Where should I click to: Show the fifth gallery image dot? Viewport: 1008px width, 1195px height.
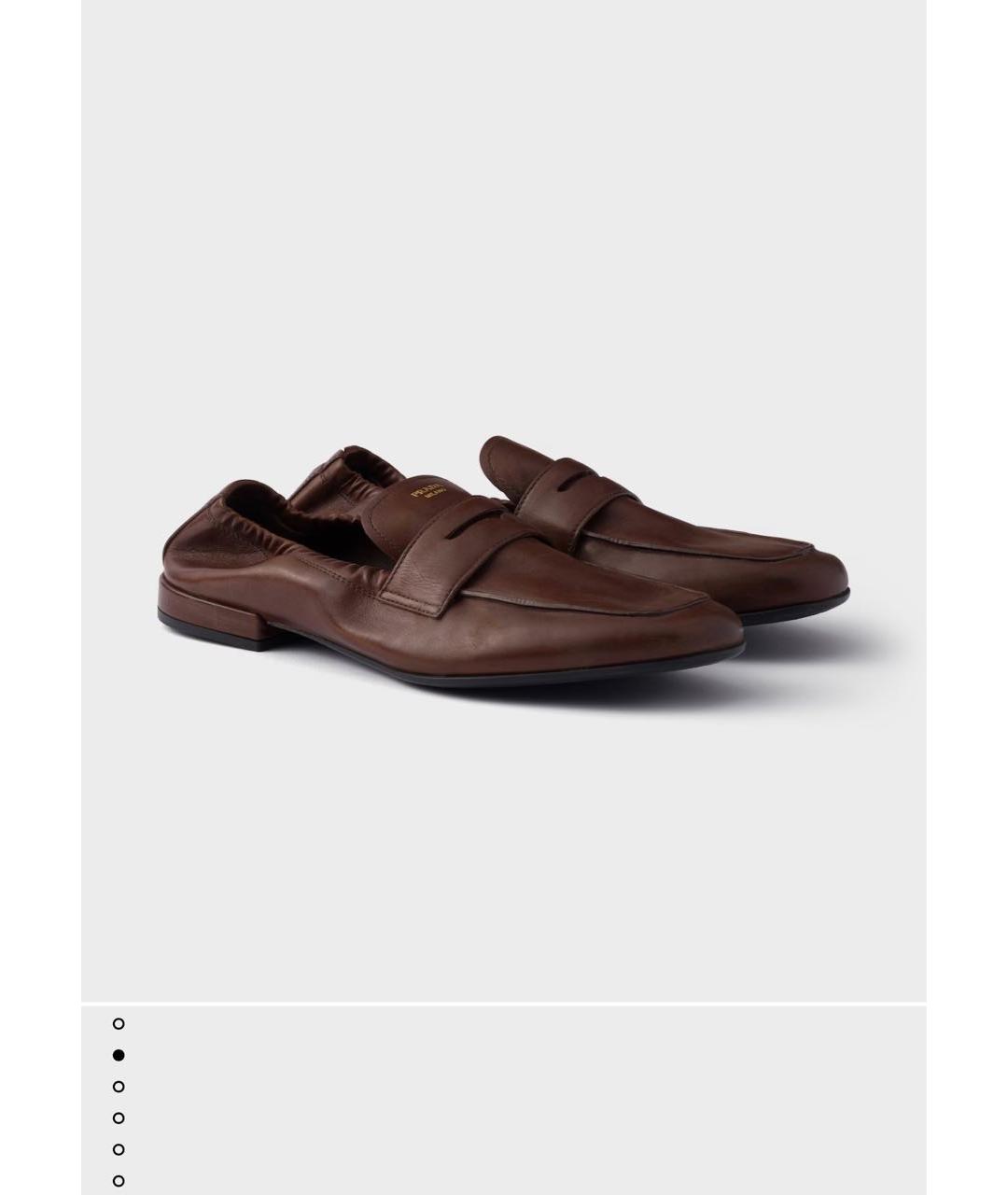click(119, 1149)
